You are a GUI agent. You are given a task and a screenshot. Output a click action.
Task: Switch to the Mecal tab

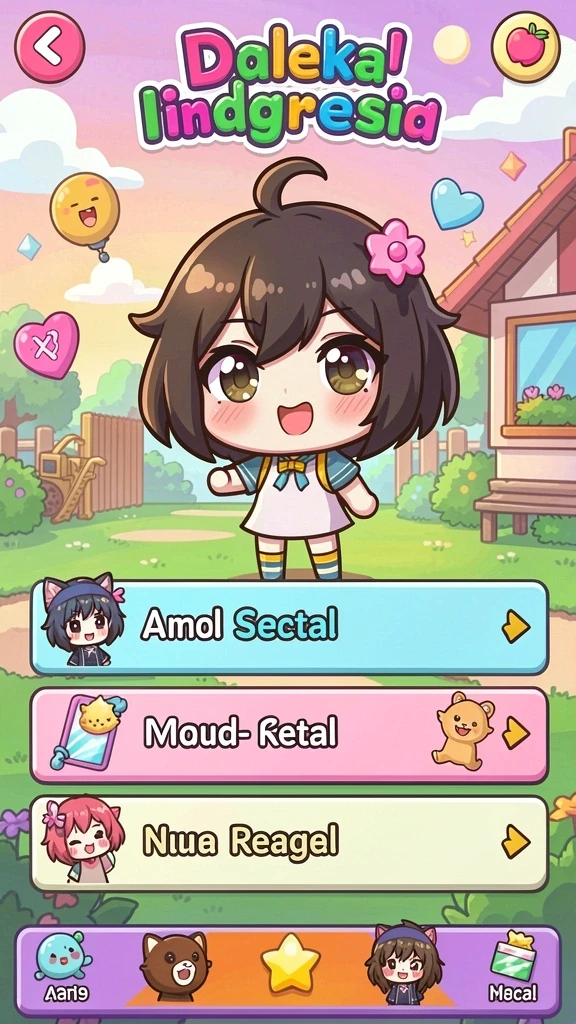pos(514,967)
